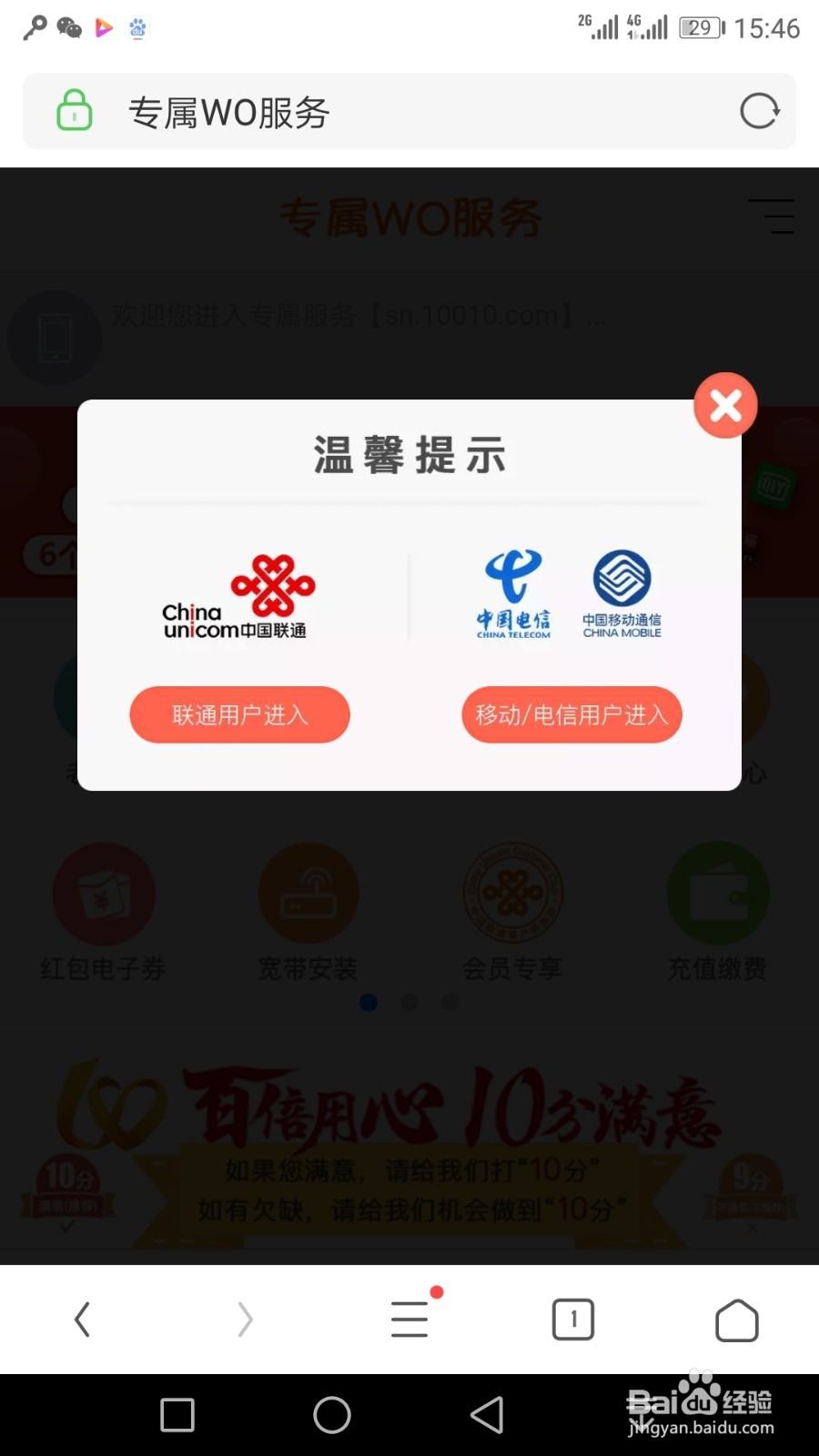819x1456 pixels.
Task: Tap the 充值缴费 wallet recharge icon
Action: pyautogui.click(x=718, y=894)
